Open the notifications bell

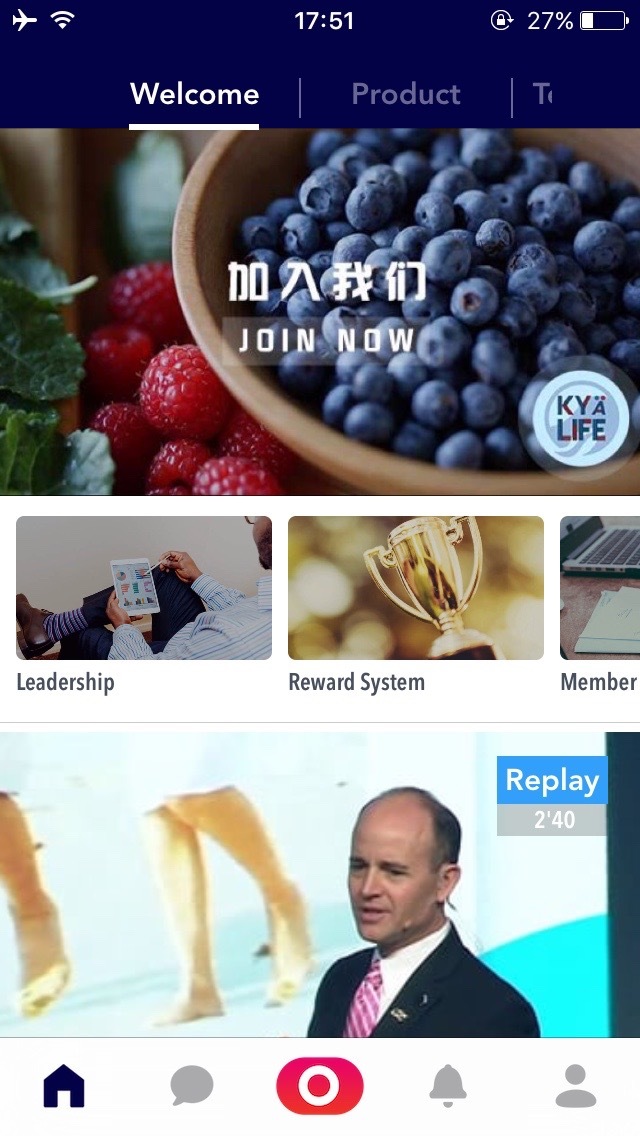pos(448,1086)
